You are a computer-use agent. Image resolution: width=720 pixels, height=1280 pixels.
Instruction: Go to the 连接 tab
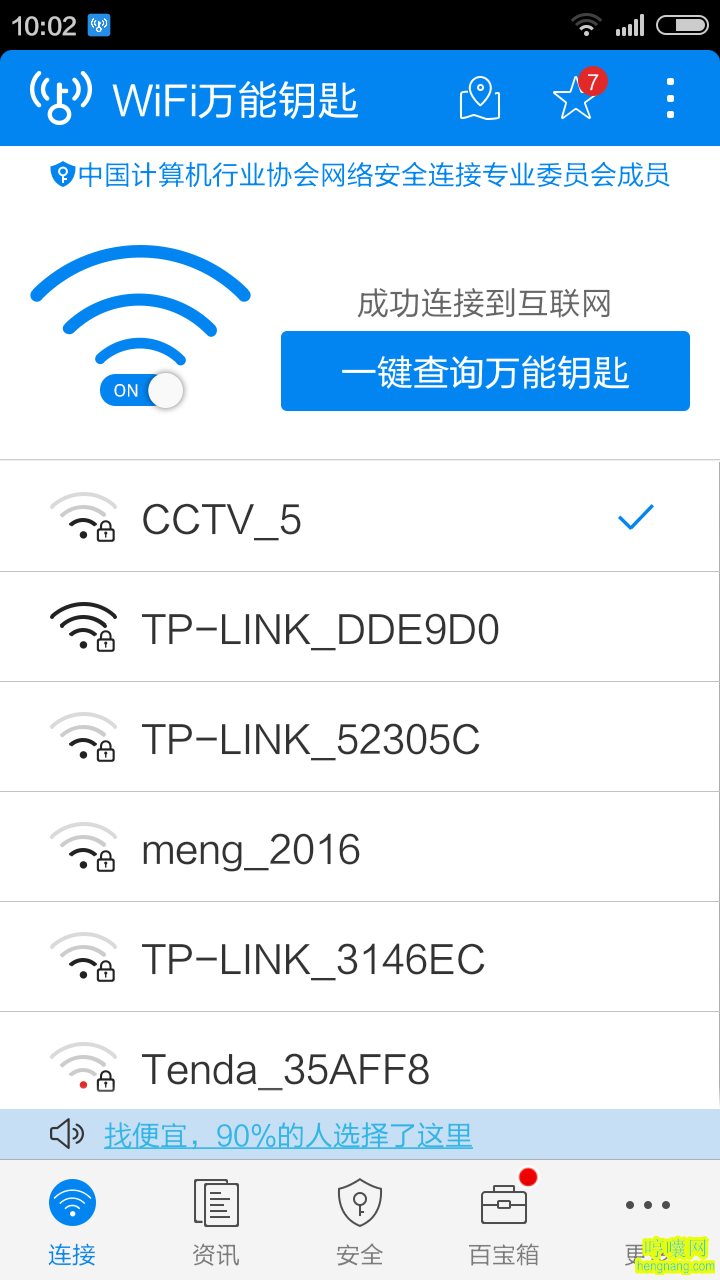point(72,1221)
